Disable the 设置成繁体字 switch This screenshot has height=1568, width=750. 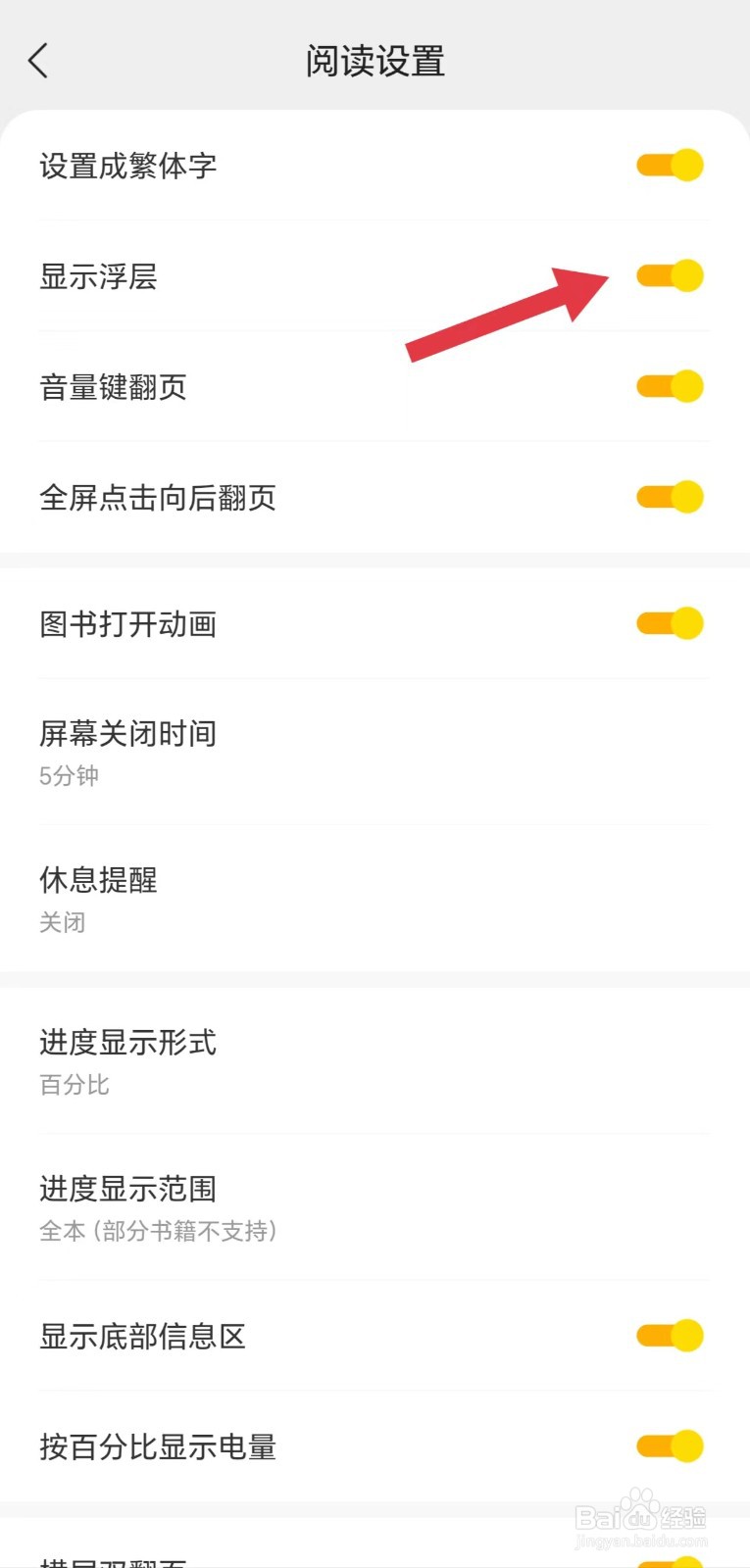(670, 165)
